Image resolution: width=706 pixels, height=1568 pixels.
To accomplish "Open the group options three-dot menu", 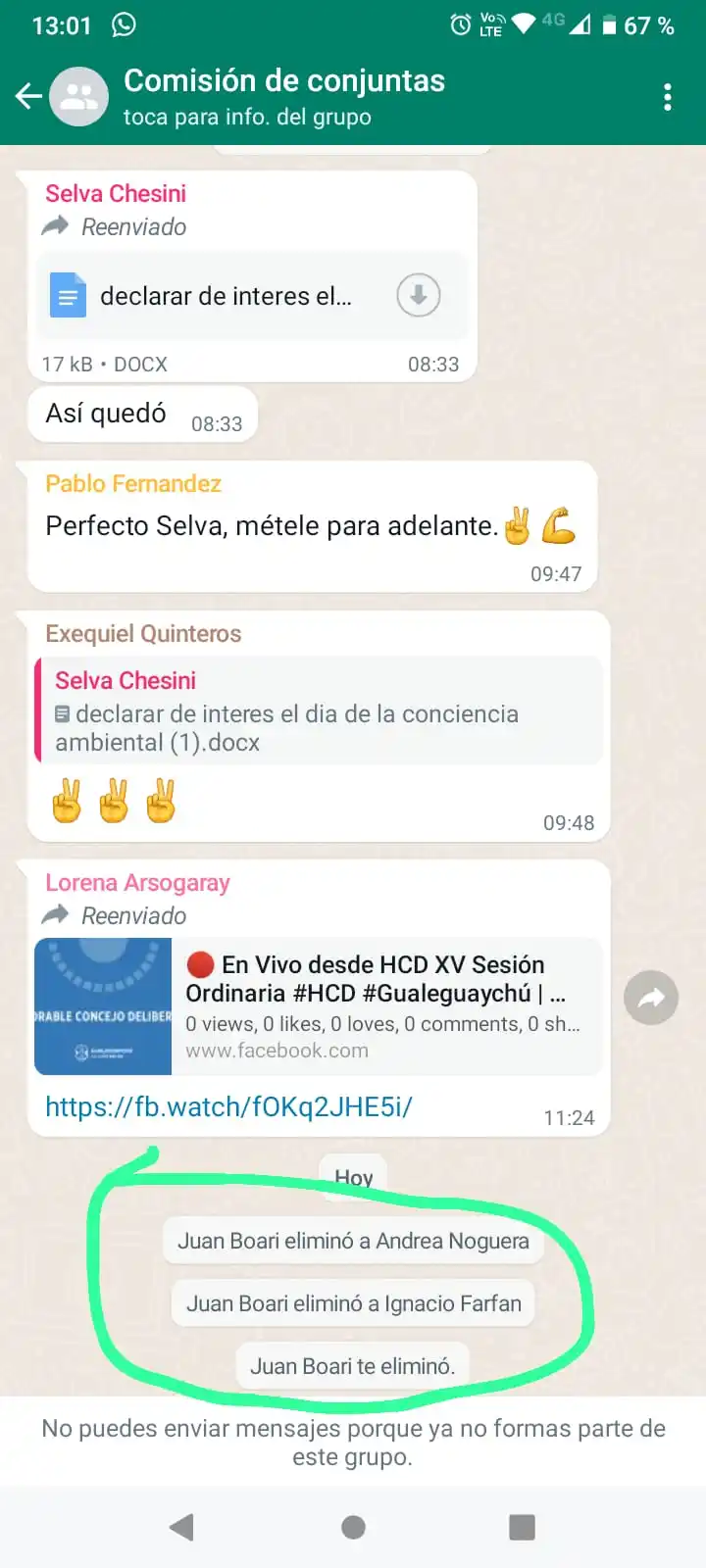I will tap(668, 96).
